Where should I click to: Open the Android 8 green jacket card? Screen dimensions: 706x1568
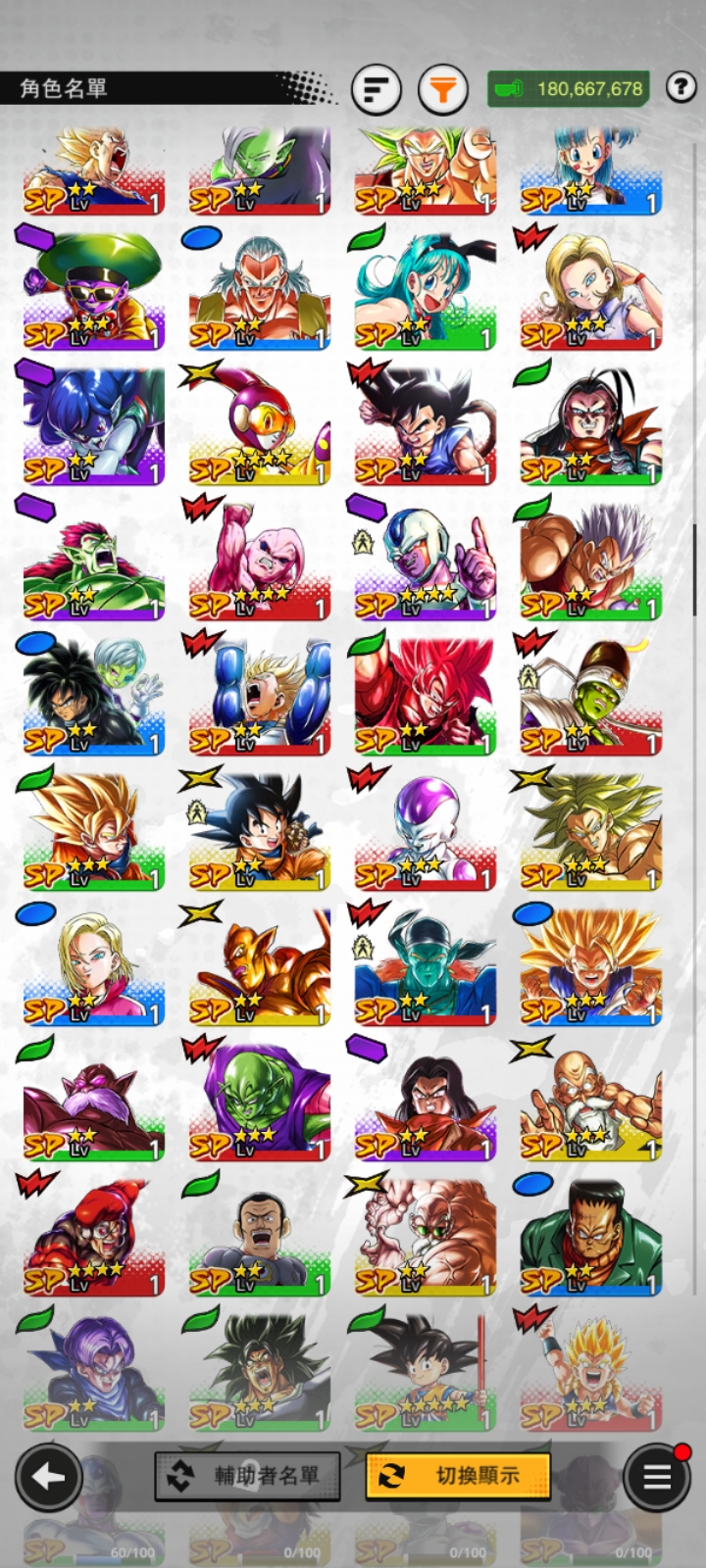590,1237
